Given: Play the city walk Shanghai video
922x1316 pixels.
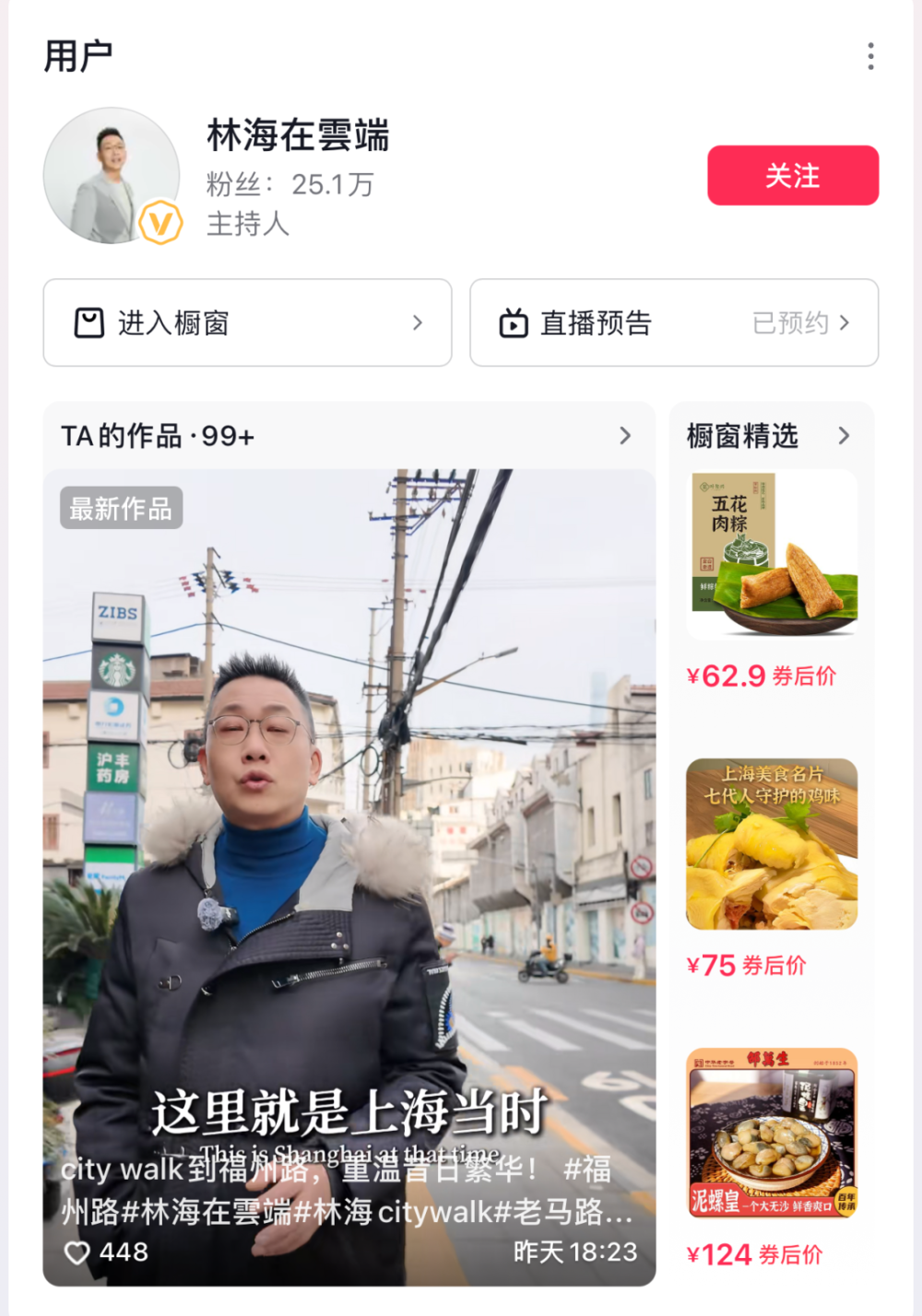Looking at the screenshot, I should click(x=349, y=829).
